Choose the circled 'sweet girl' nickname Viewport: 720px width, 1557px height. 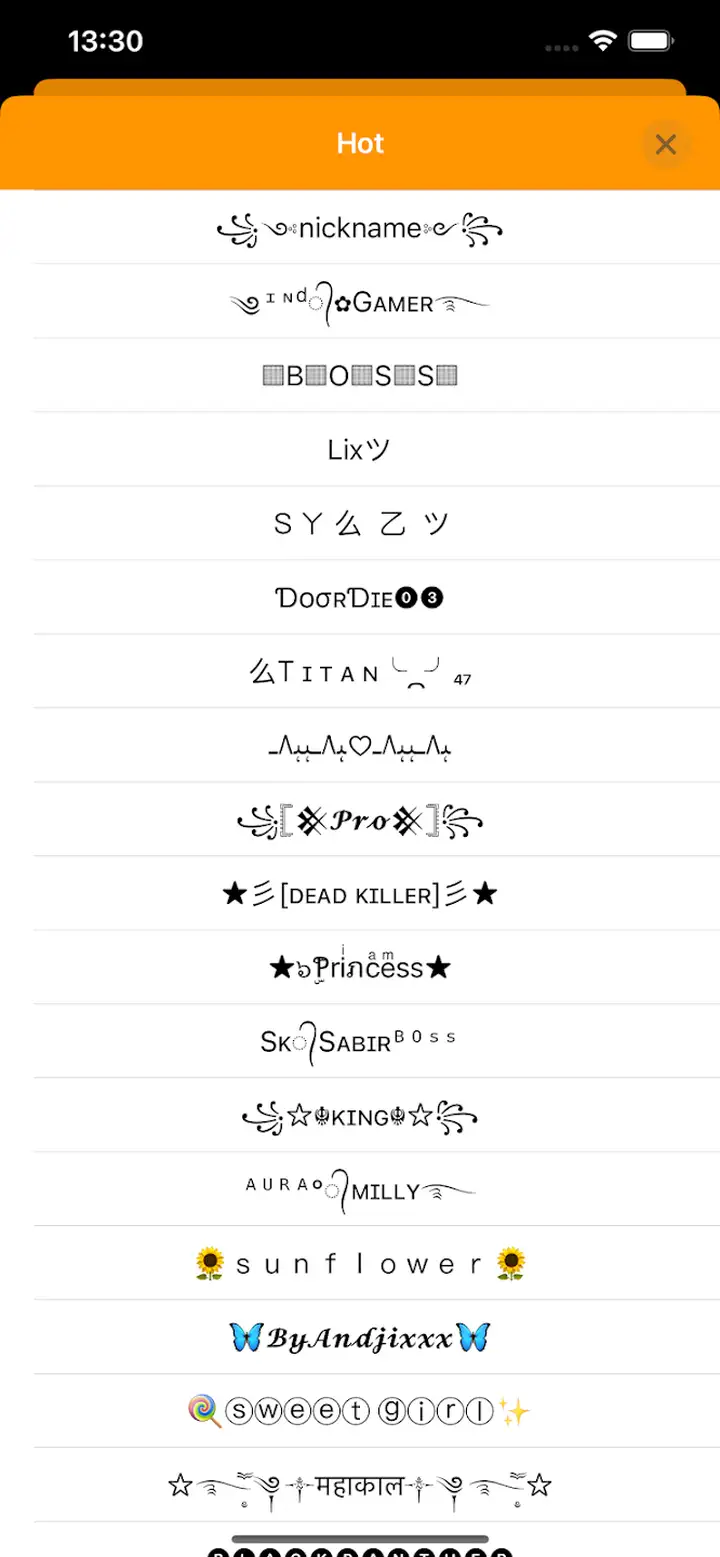pos(360,1412)
